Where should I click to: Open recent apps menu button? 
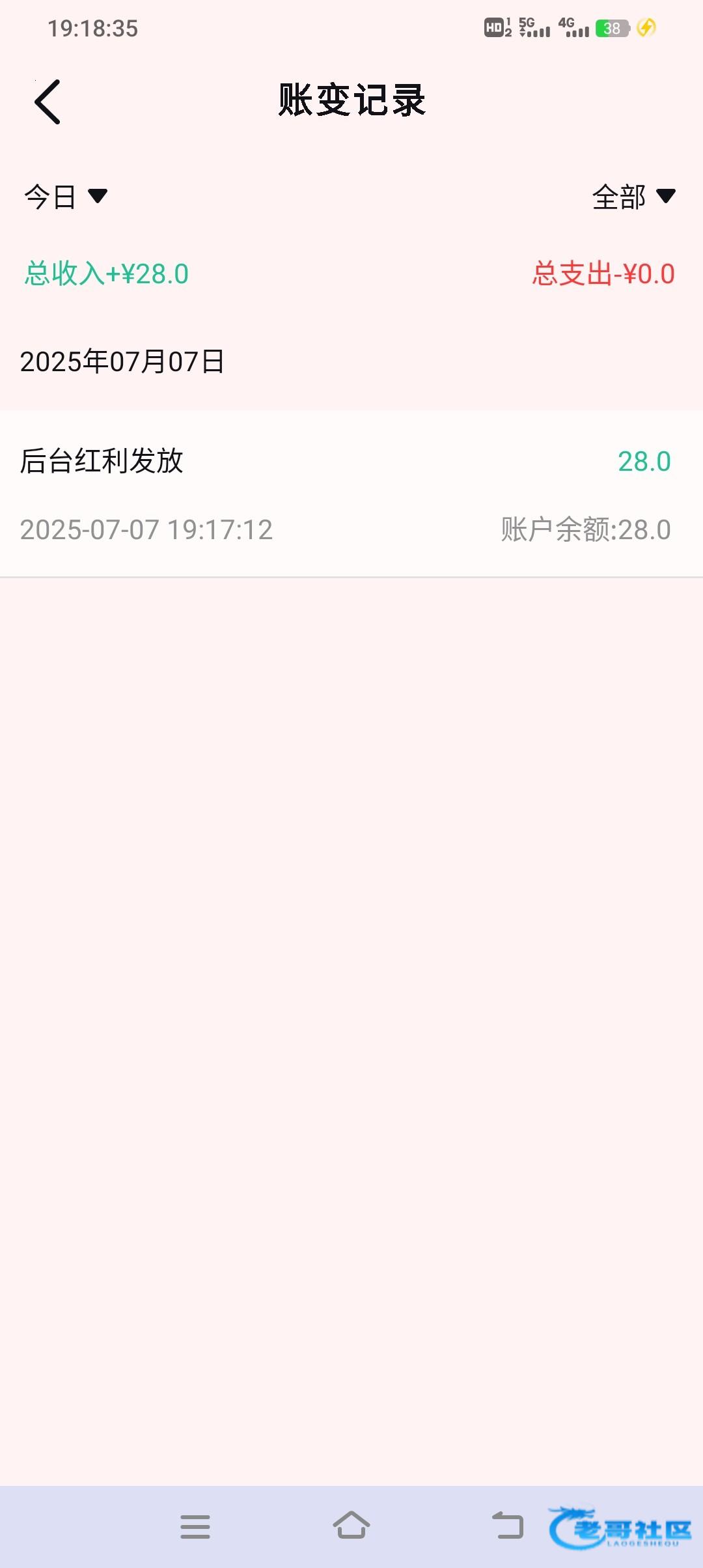click(x=195, y=1526)
